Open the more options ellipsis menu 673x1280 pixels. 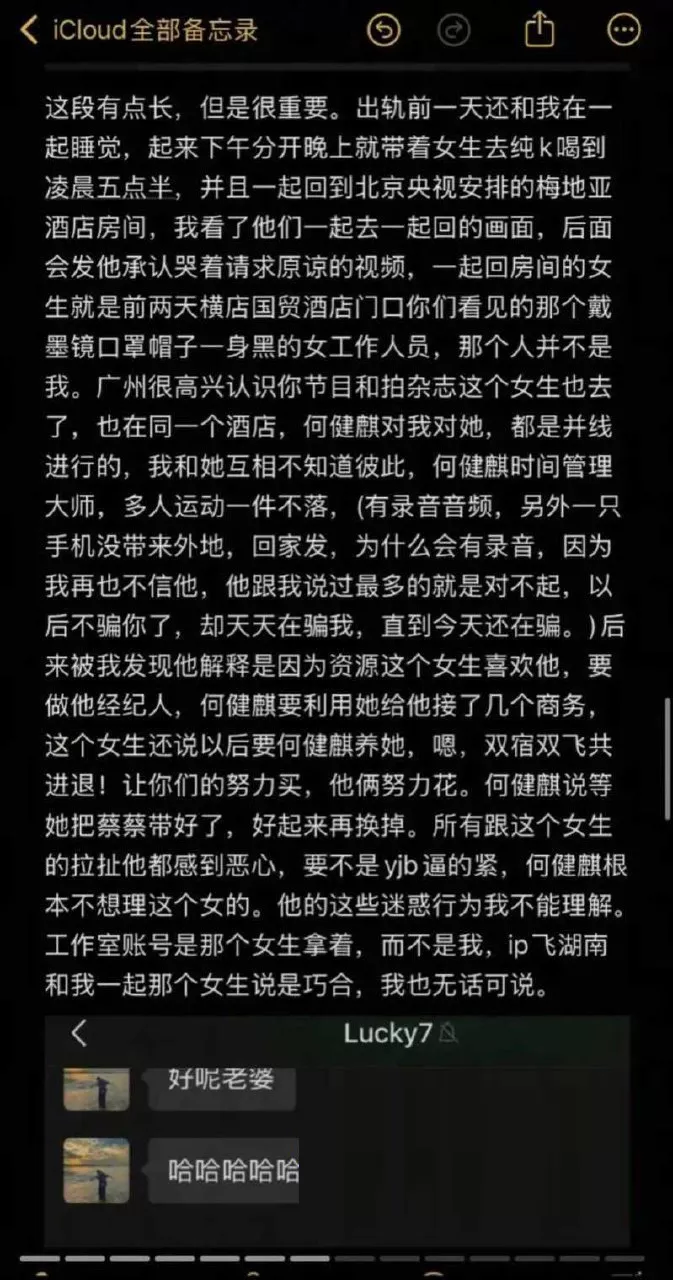(625, 30)
